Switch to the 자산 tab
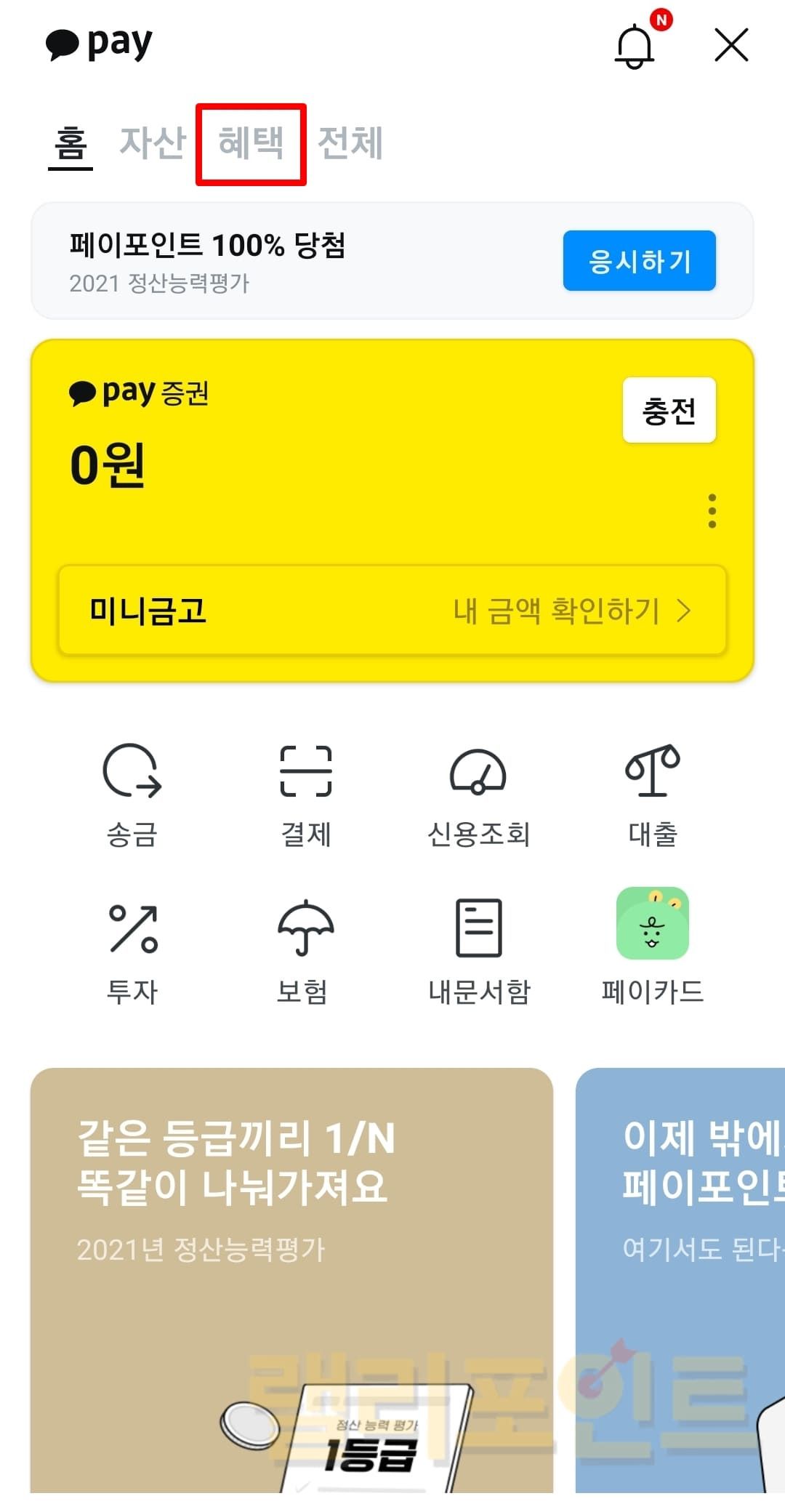 coord(153,143)
